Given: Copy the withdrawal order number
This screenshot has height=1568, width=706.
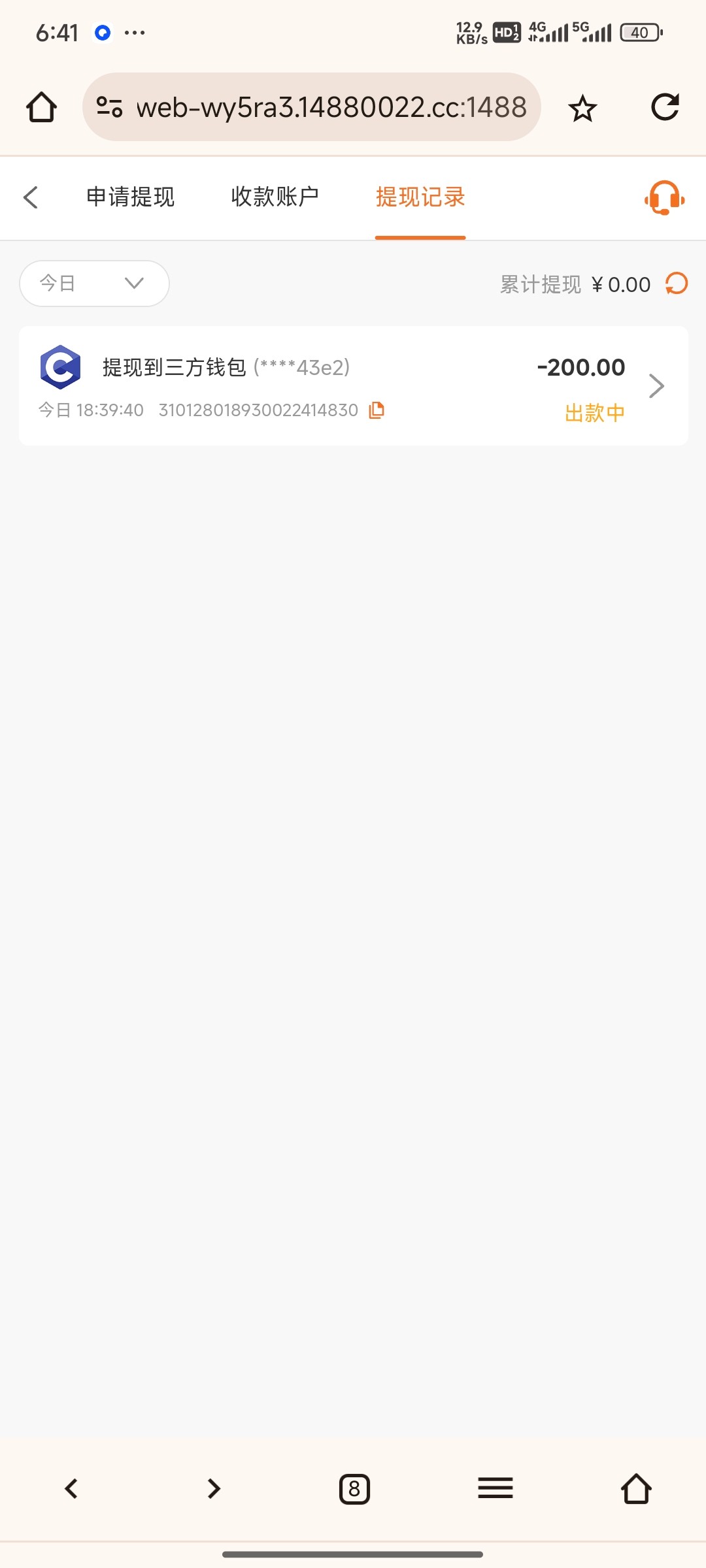Looking at the screenshot, I should 377,410.
